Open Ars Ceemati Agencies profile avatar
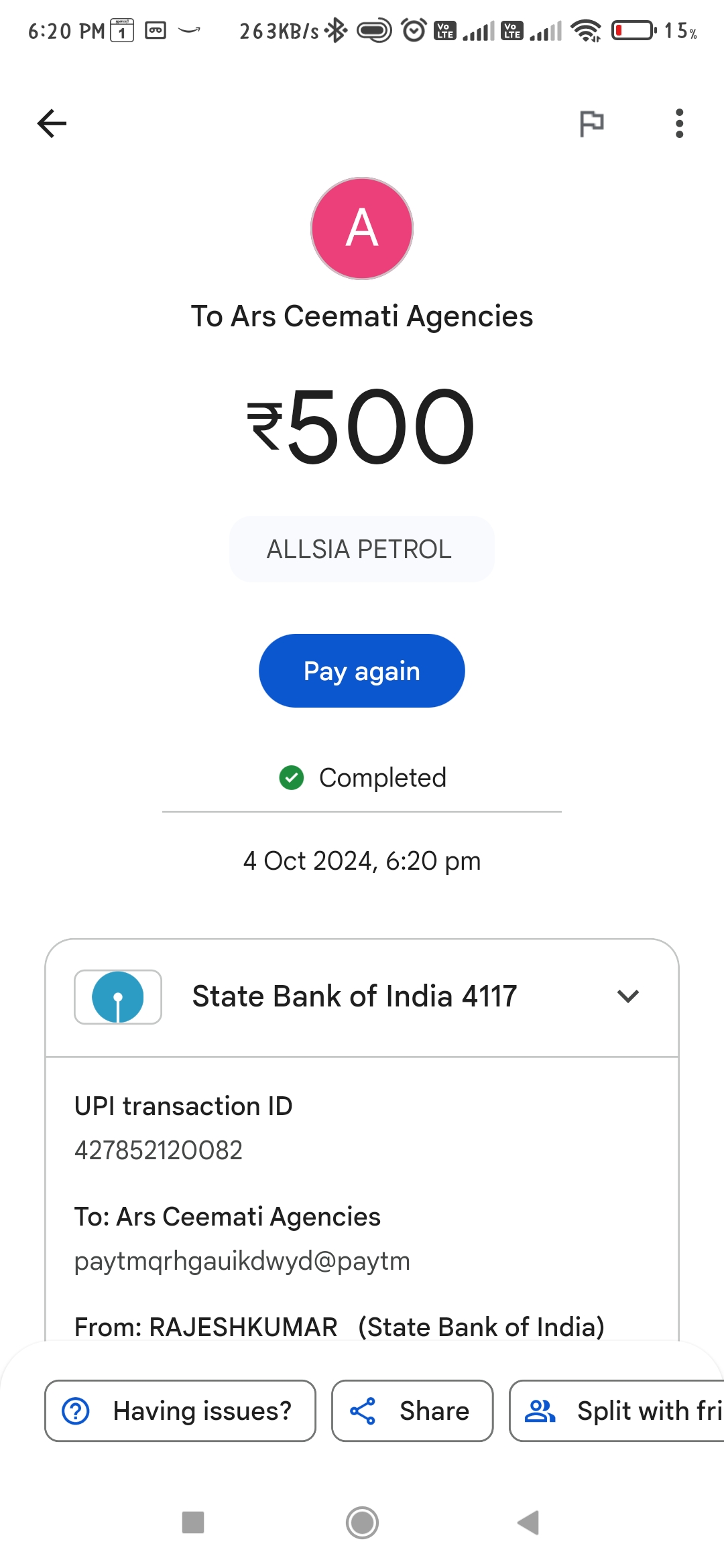 (x=362, y=228)
